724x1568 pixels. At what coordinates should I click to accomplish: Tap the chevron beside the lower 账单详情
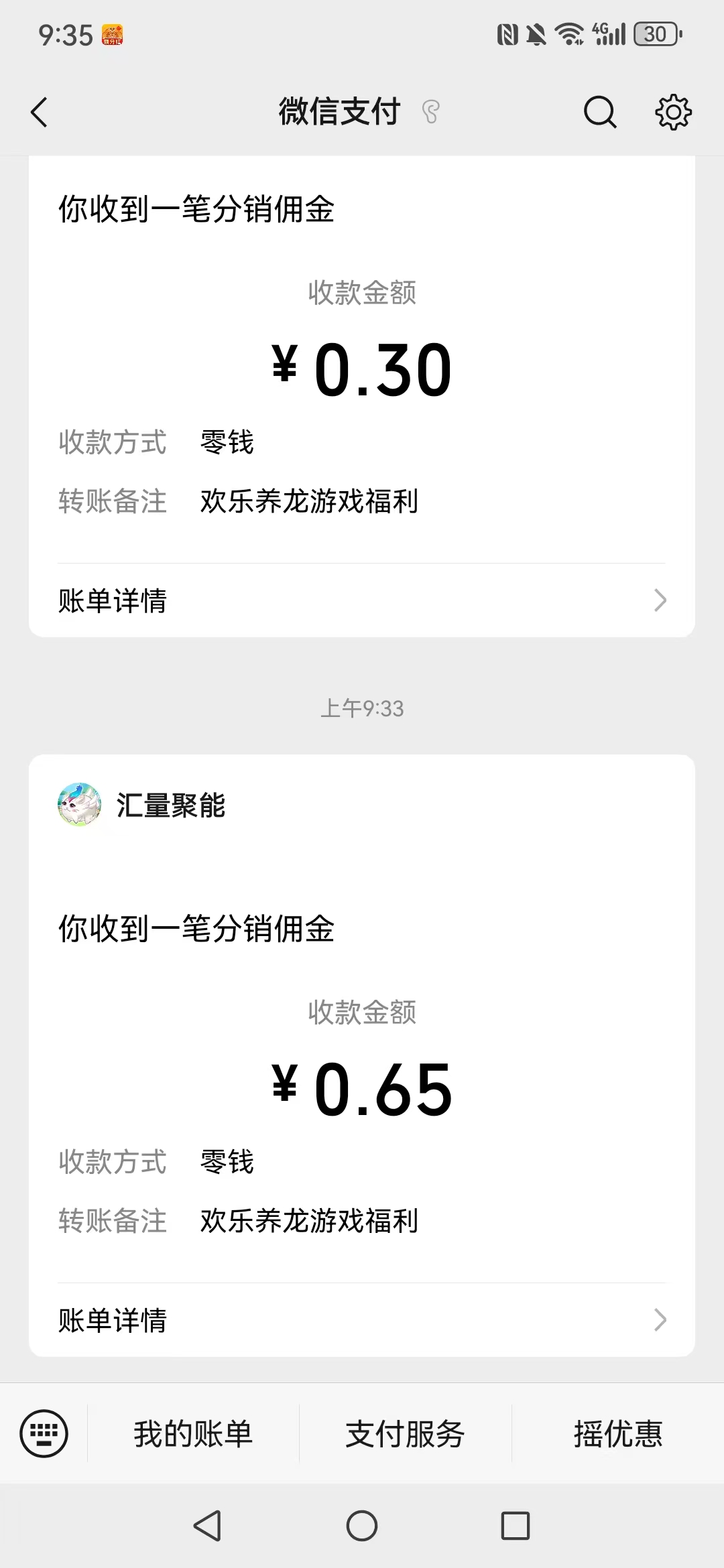[x=660, y=1321]
